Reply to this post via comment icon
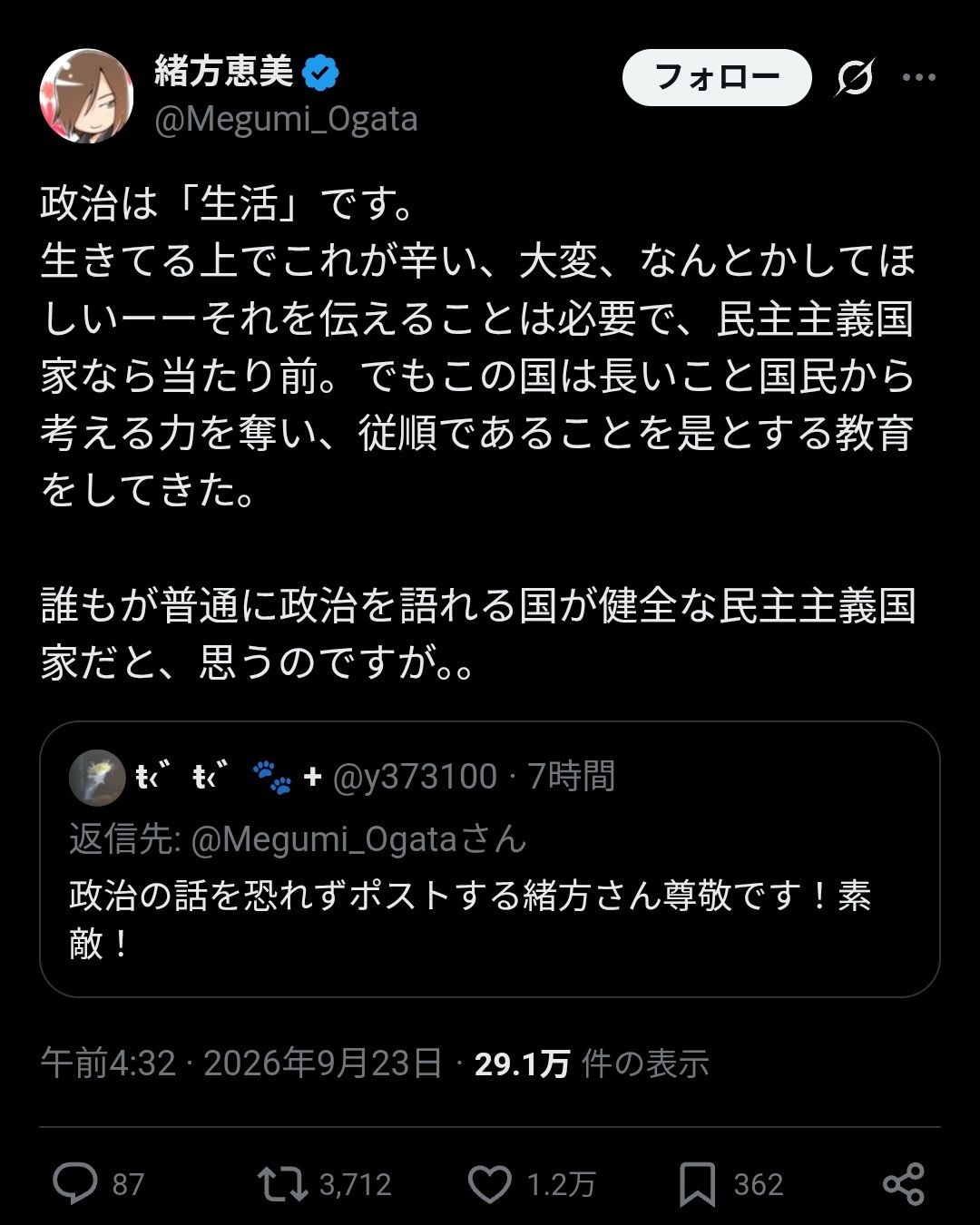 [x=75, y=1183]
